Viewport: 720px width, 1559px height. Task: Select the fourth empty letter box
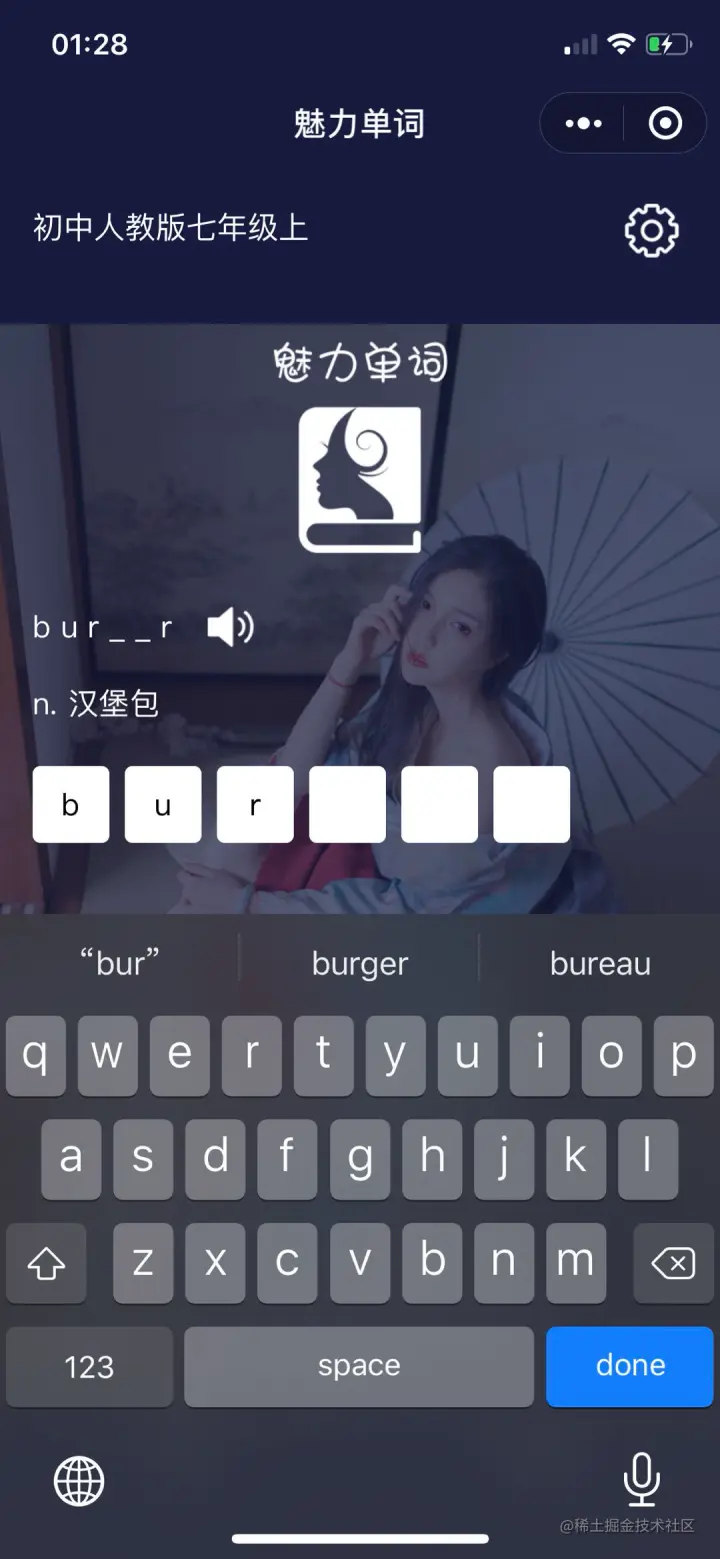[x=347, y=804]
